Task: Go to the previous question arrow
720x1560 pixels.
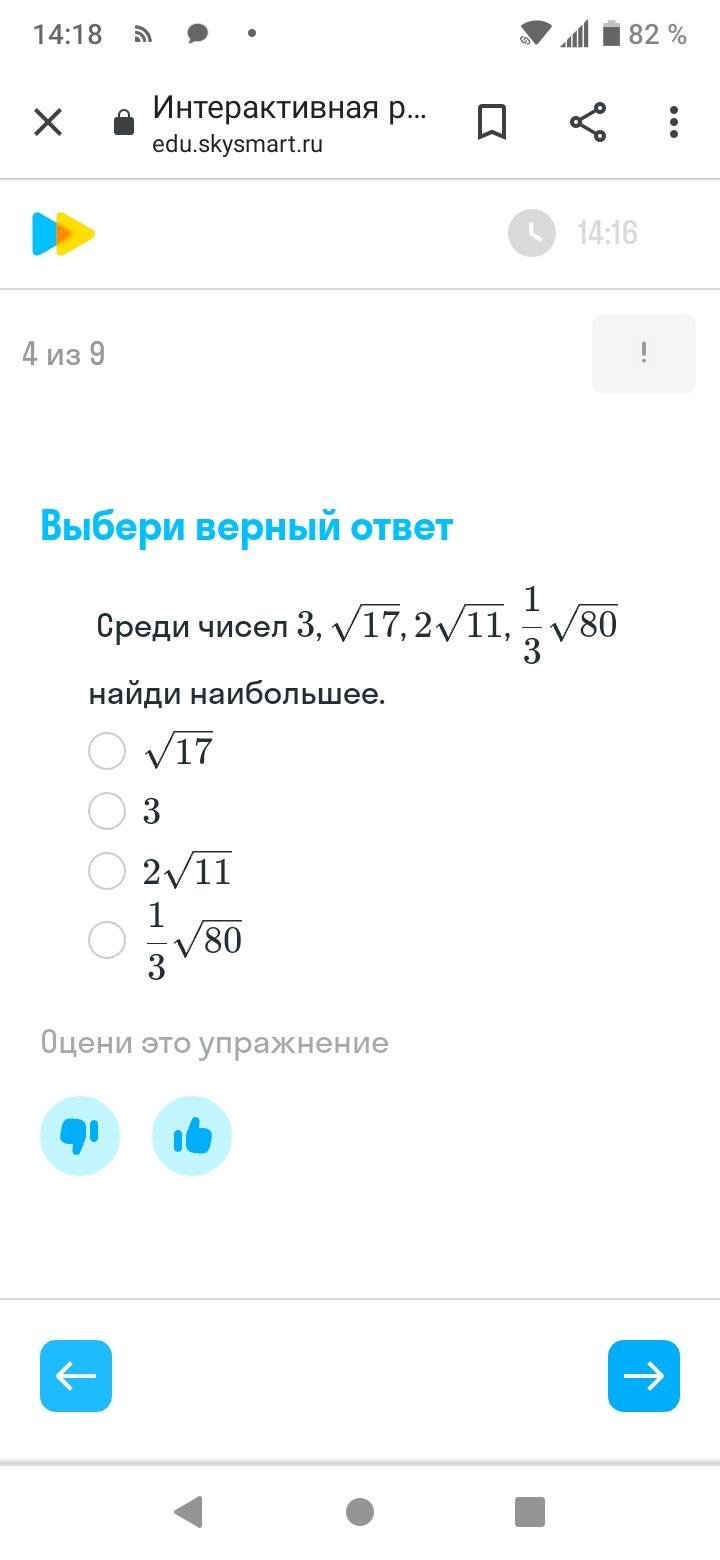Action: pos(76,1376)
